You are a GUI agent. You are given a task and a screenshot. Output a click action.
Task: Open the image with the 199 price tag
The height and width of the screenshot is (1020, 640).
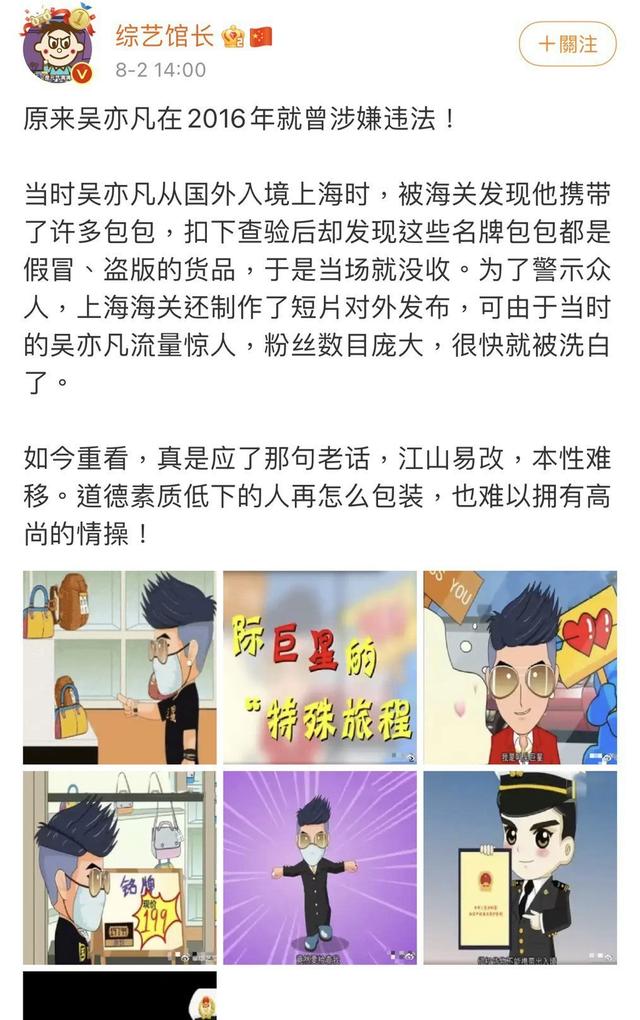(x=119, y=867)
